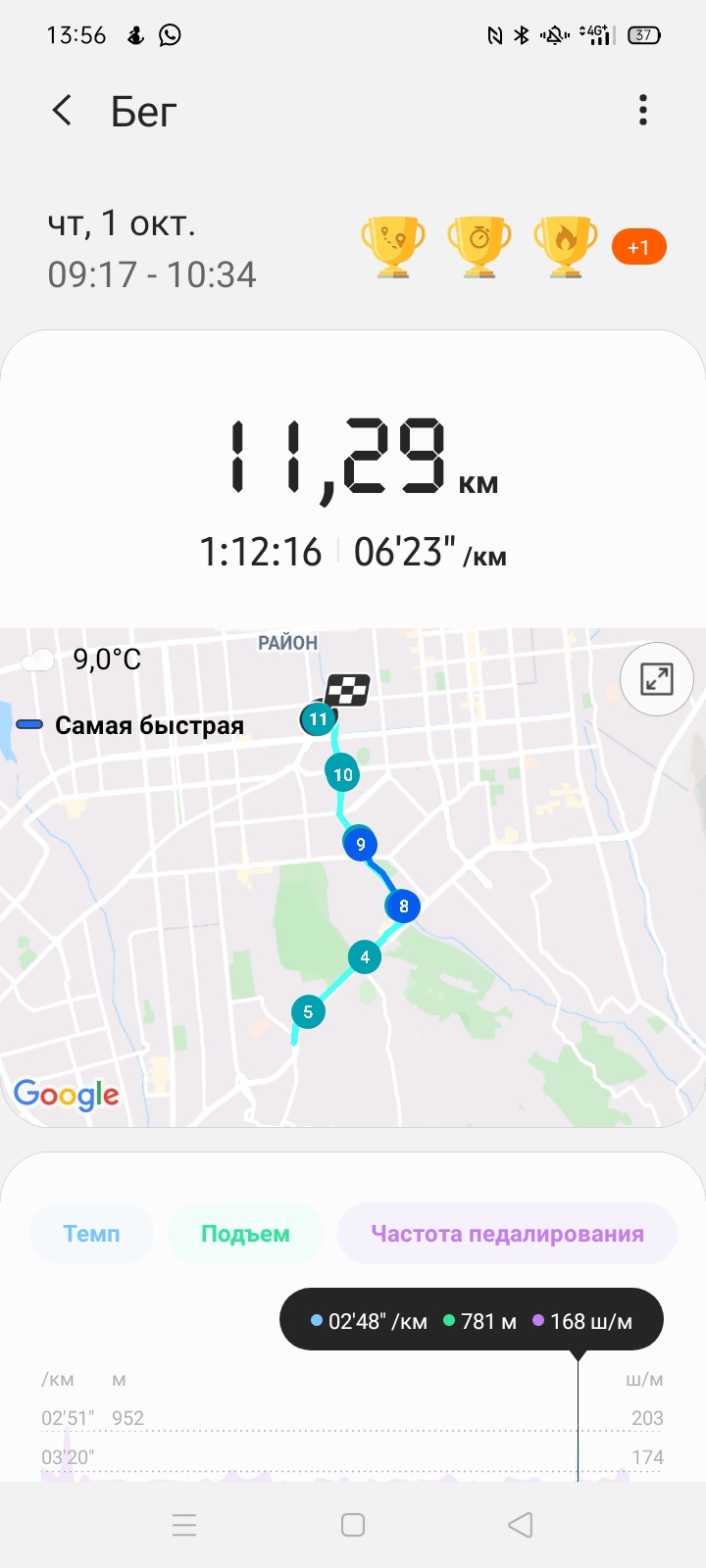Screen dimensions: 706x1568
Task: View the distance route trophy
Action: pyautogui.click(x=393, y=246)
